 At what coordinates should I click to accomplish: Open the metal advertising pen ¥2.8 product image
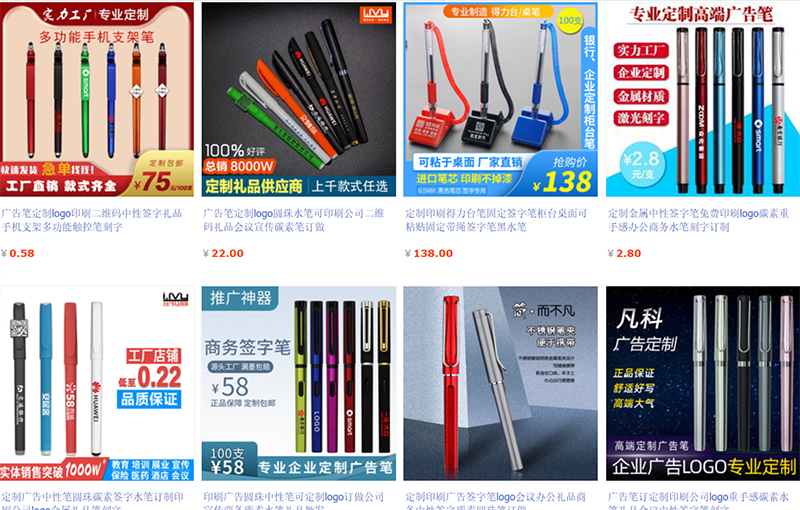pos(702,100)
